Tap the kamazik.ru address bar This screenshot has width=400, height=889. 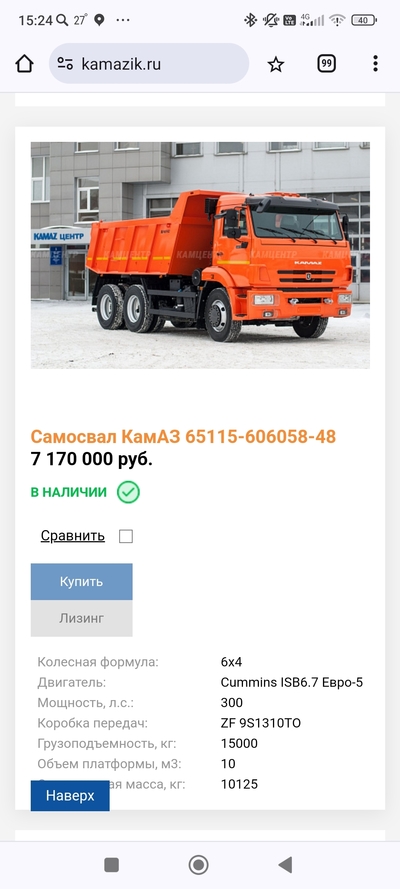pos(149,64)
